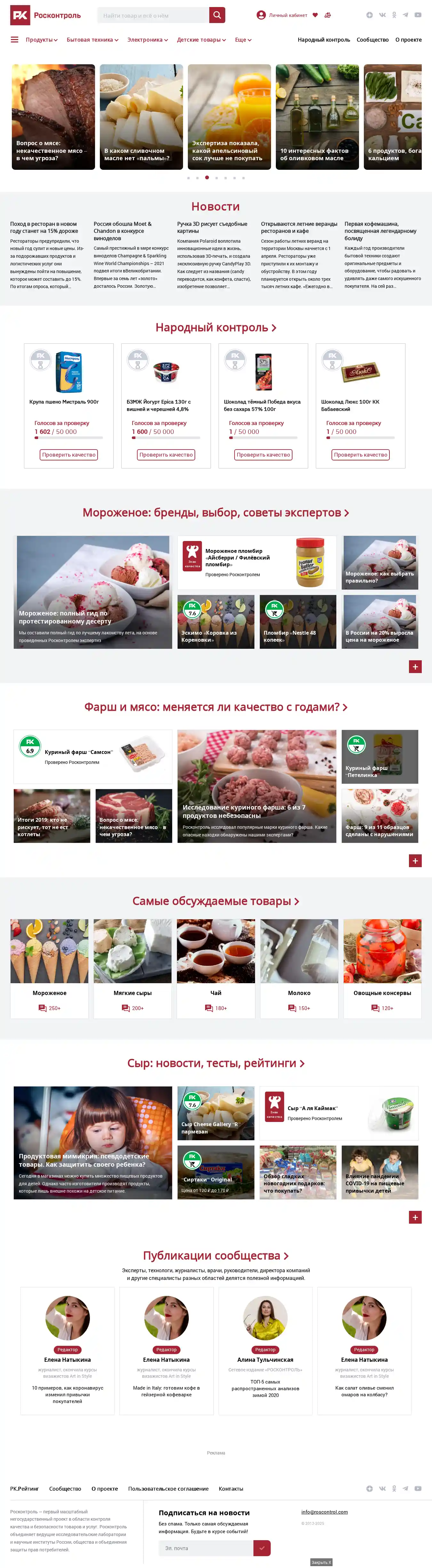This screenshot has height=1568, width=432.
Task: Open the Мороженое section heading link
Action: [x=216, y=513]
